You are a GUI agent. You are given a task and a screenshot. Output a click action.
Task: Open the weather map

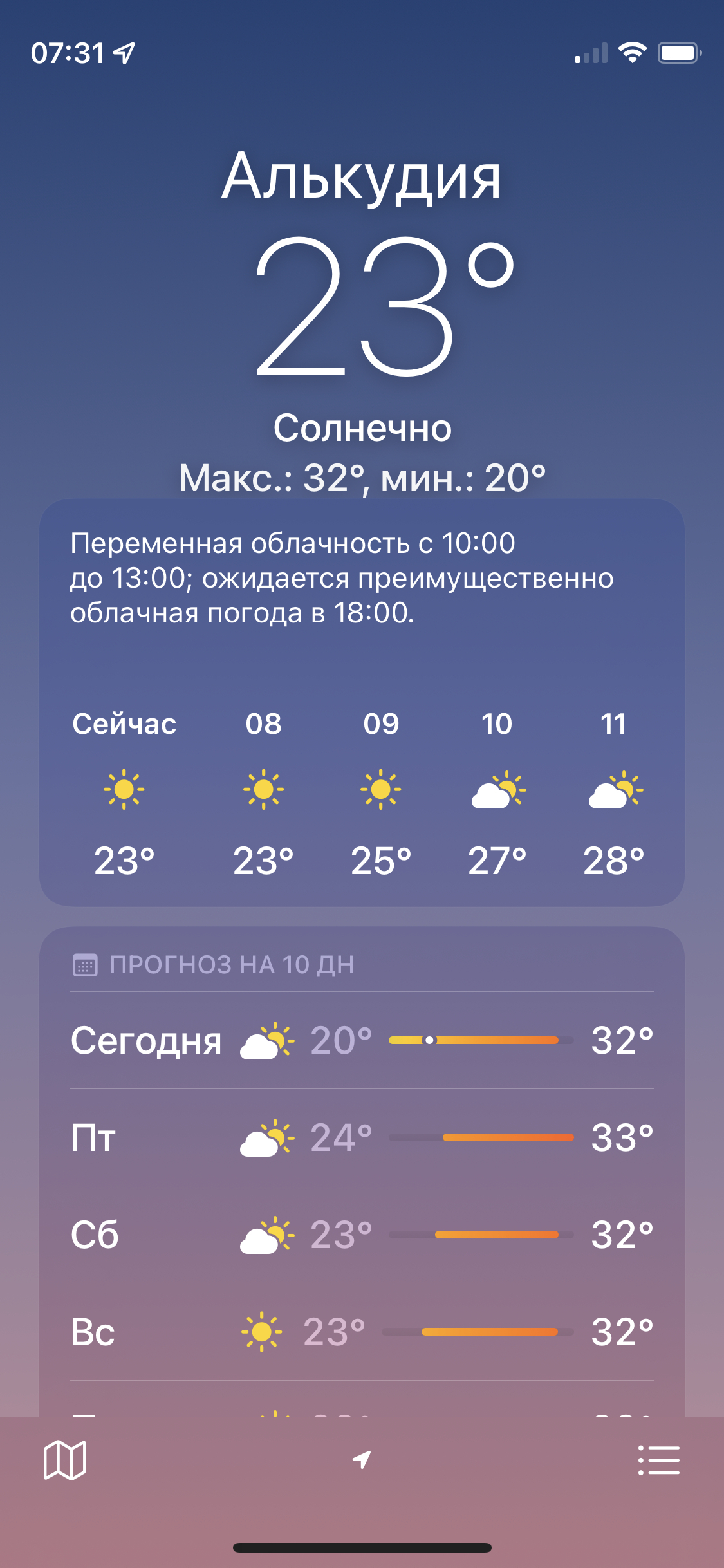click(x=64, y=1460)
